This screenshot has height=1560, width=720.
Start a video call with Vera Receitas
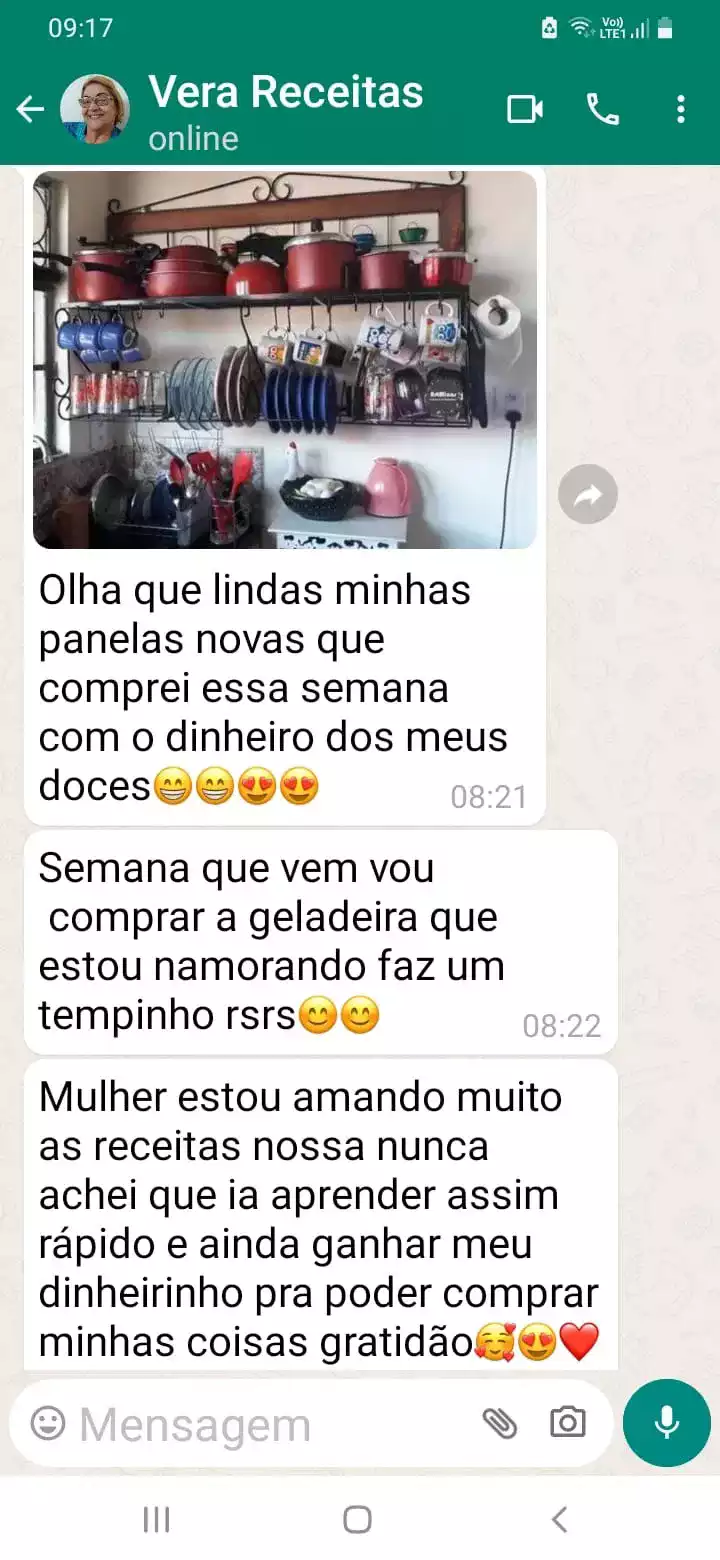525,109
